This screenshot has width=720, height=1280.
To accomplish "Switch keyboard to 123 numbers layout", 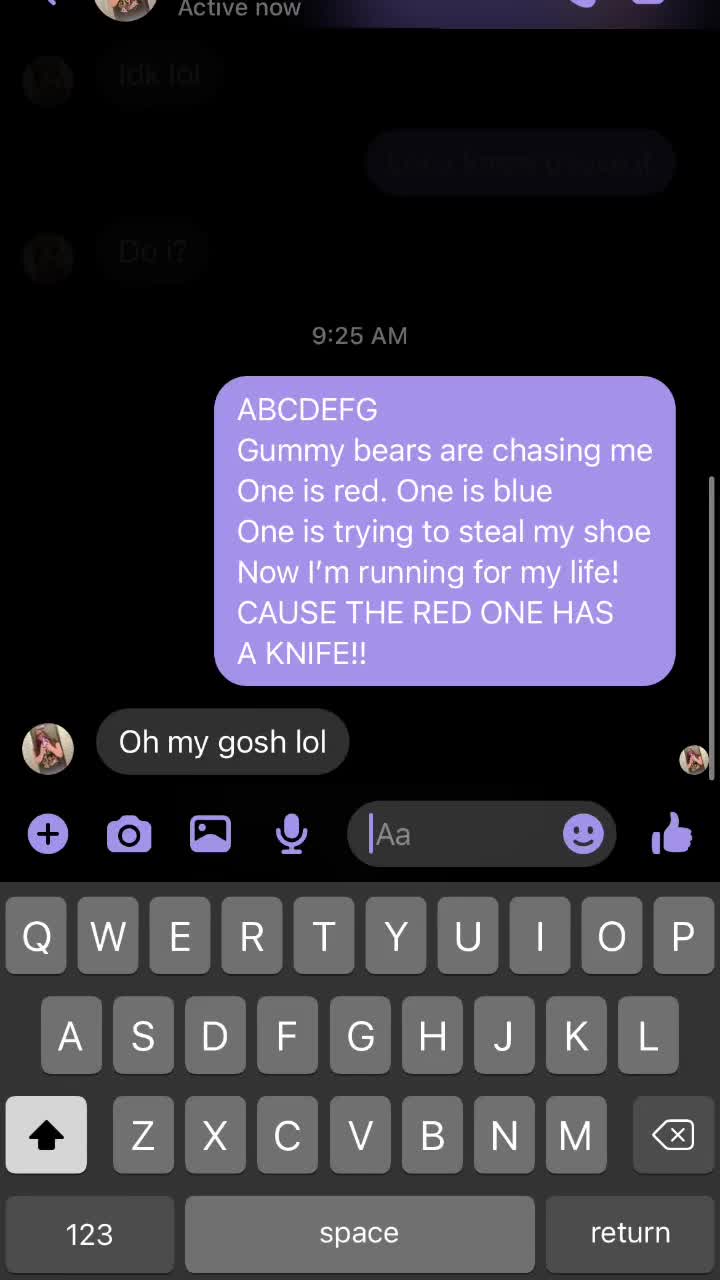I will click(x=89, y=1233).
